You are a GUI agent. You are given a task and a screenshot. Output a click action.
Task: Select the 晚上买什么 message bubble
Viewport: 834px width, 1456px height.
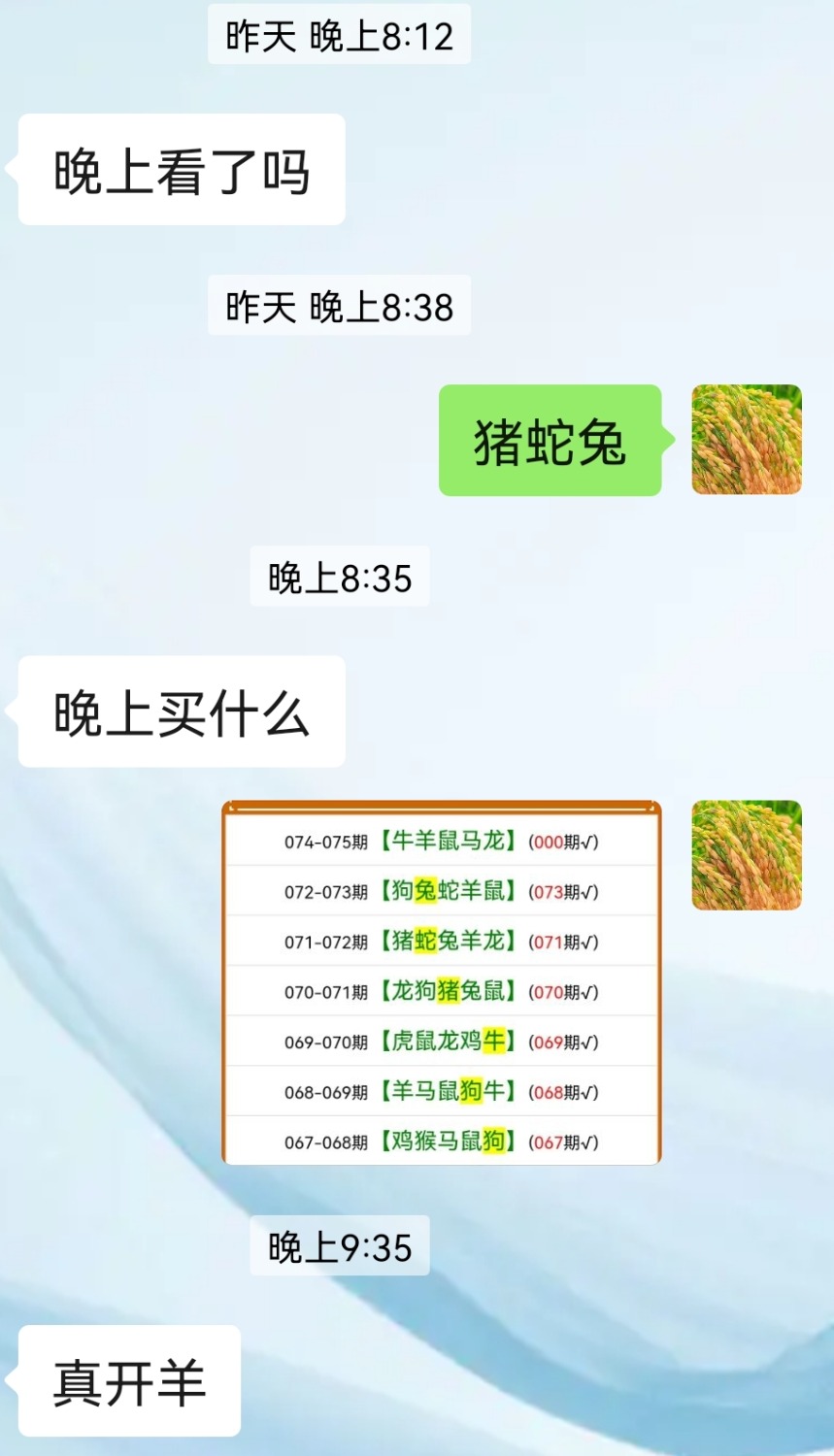click(180, 711)
